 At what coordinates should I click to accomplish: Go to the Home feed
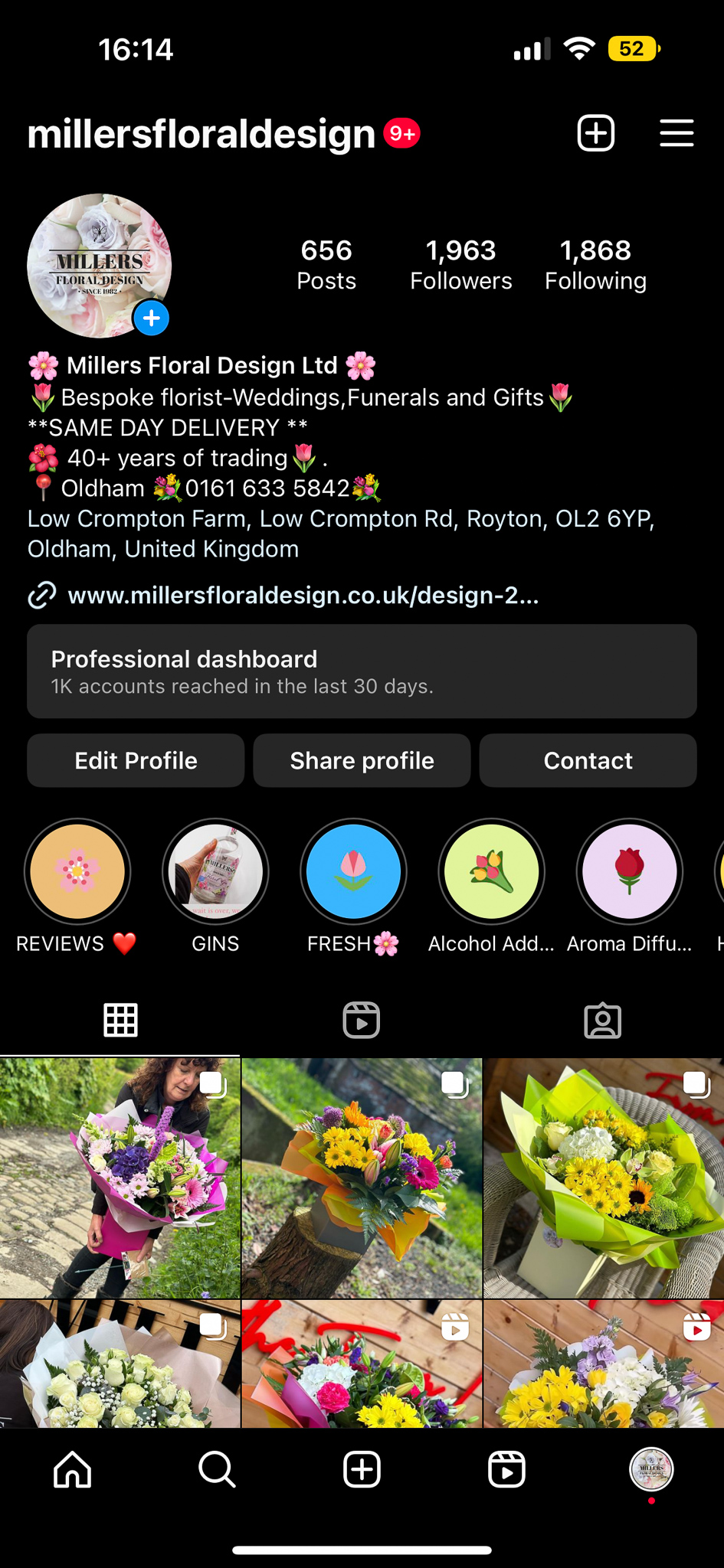[x=73, y=1470]
